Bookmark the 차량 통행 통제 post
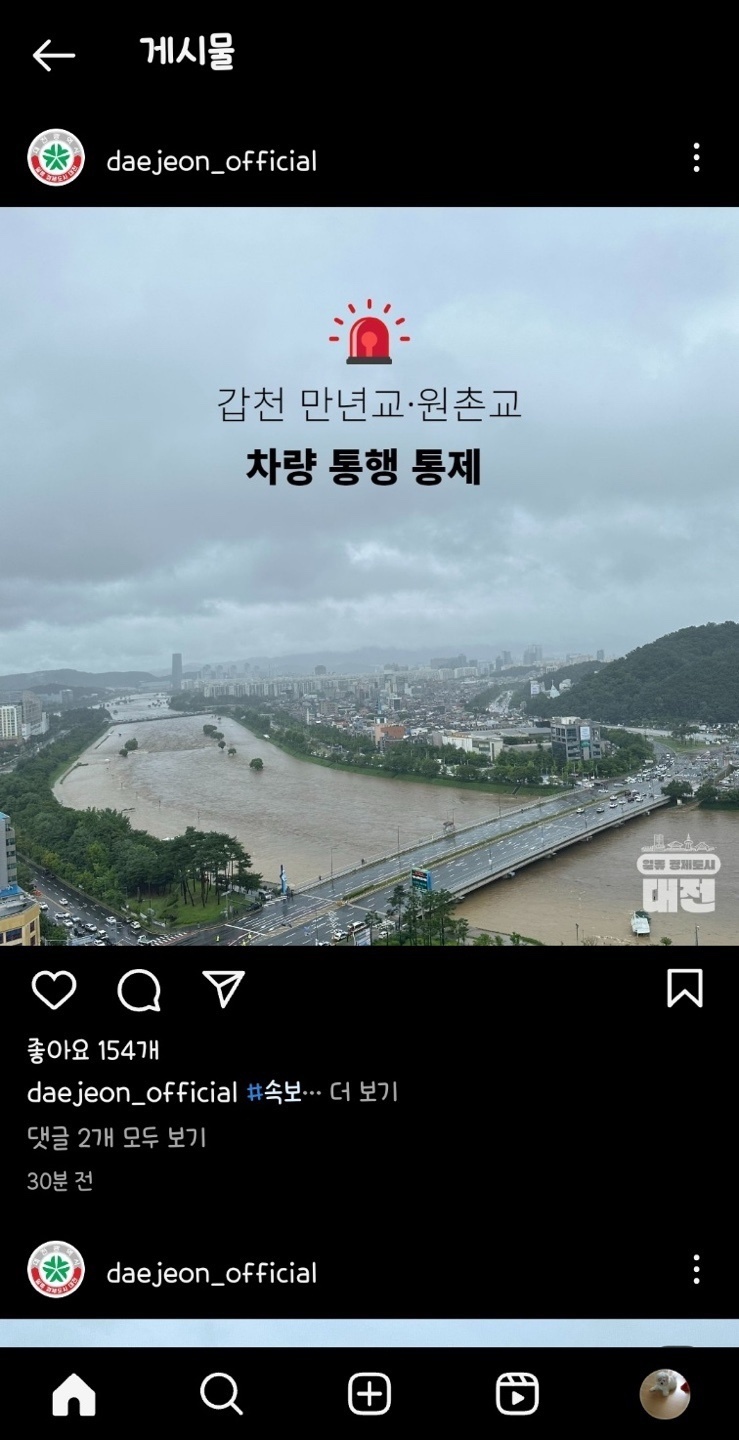 click(685, 988)
